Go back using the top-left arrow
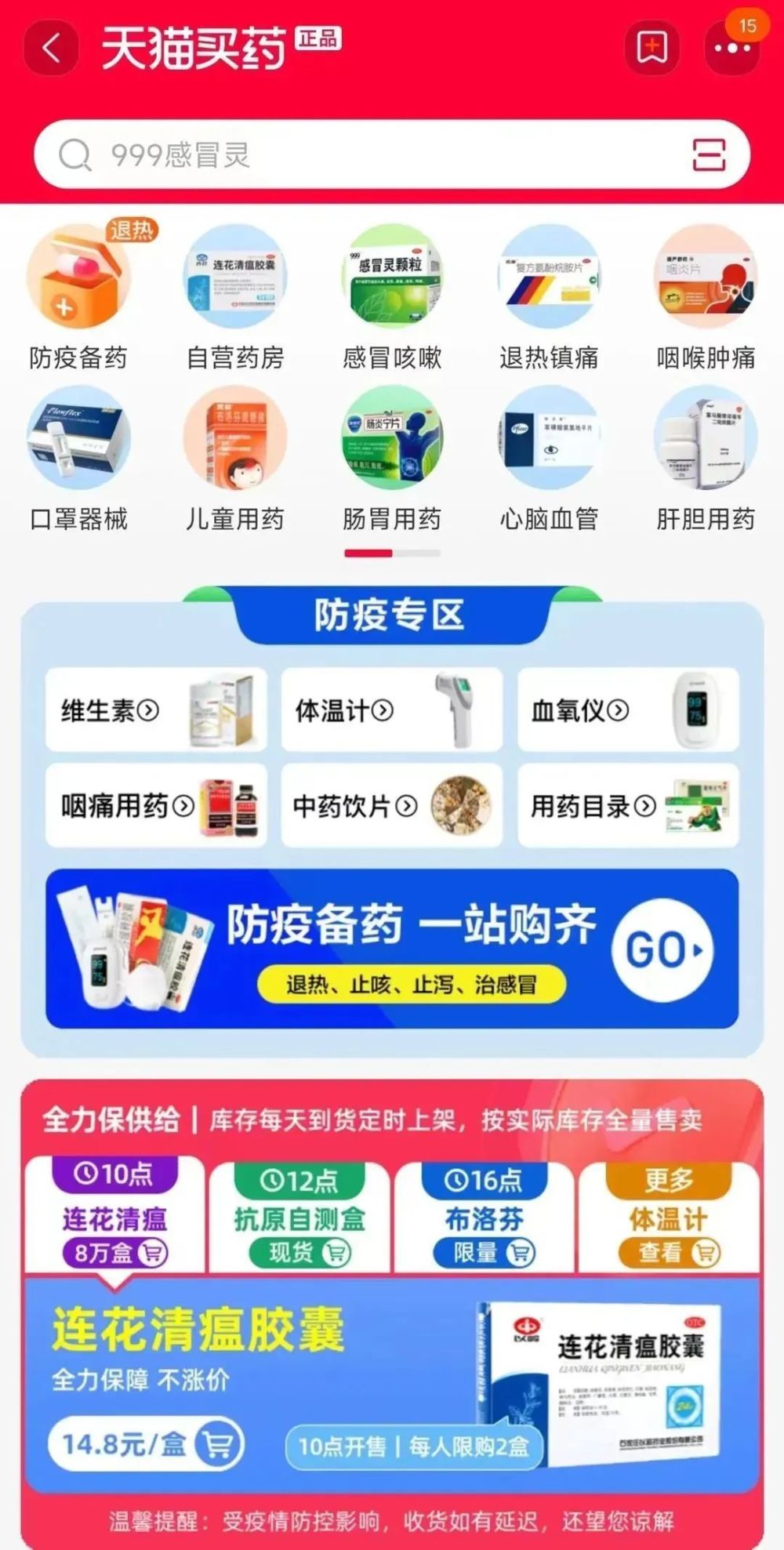This screenshot has height=1550, width=784. point(51,48)
